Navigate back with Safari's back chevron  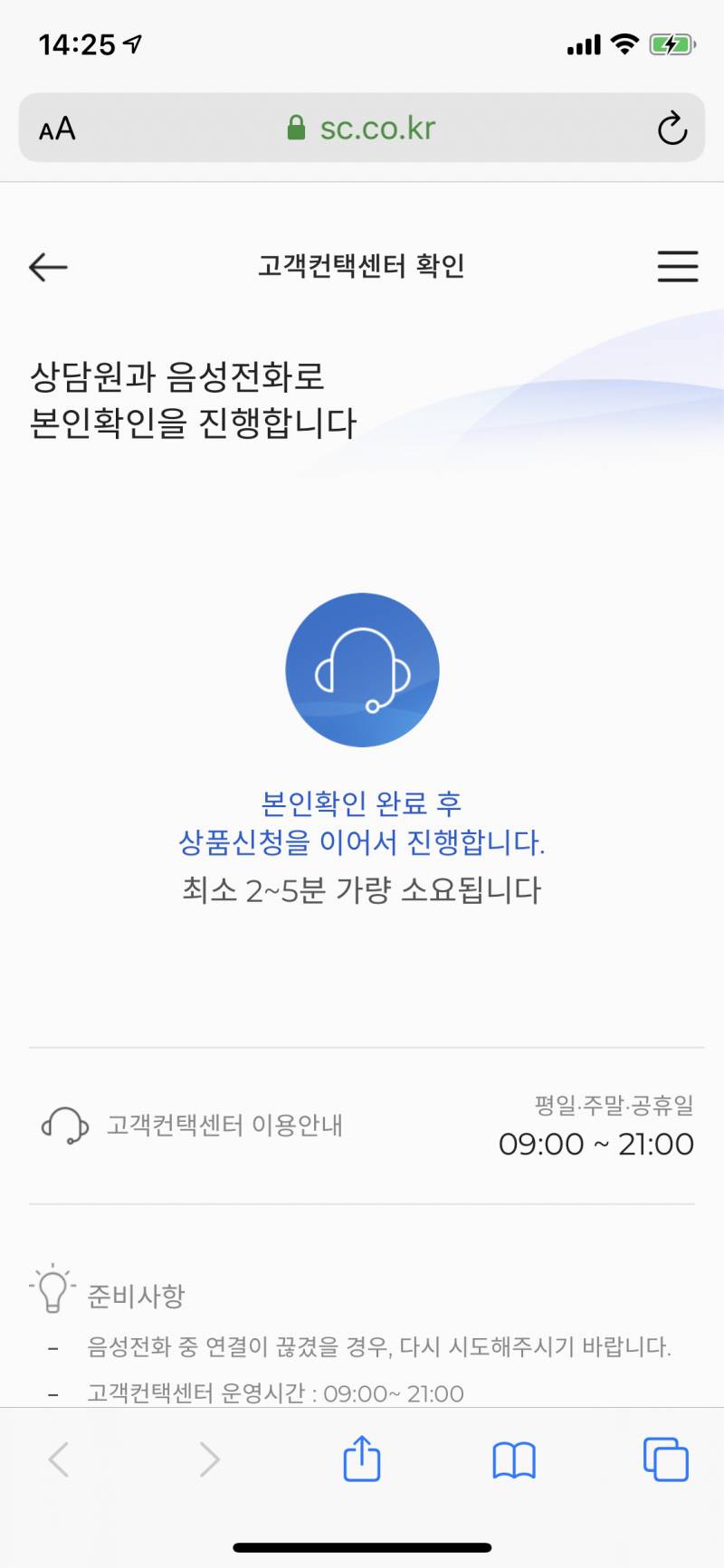click(58, 1459)
